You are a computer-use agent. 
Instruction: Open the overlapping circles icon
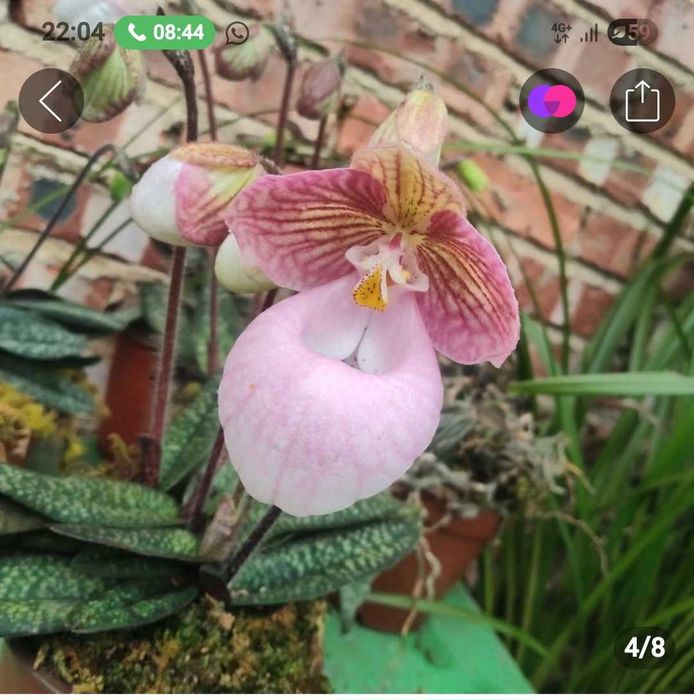pos(552,101)
